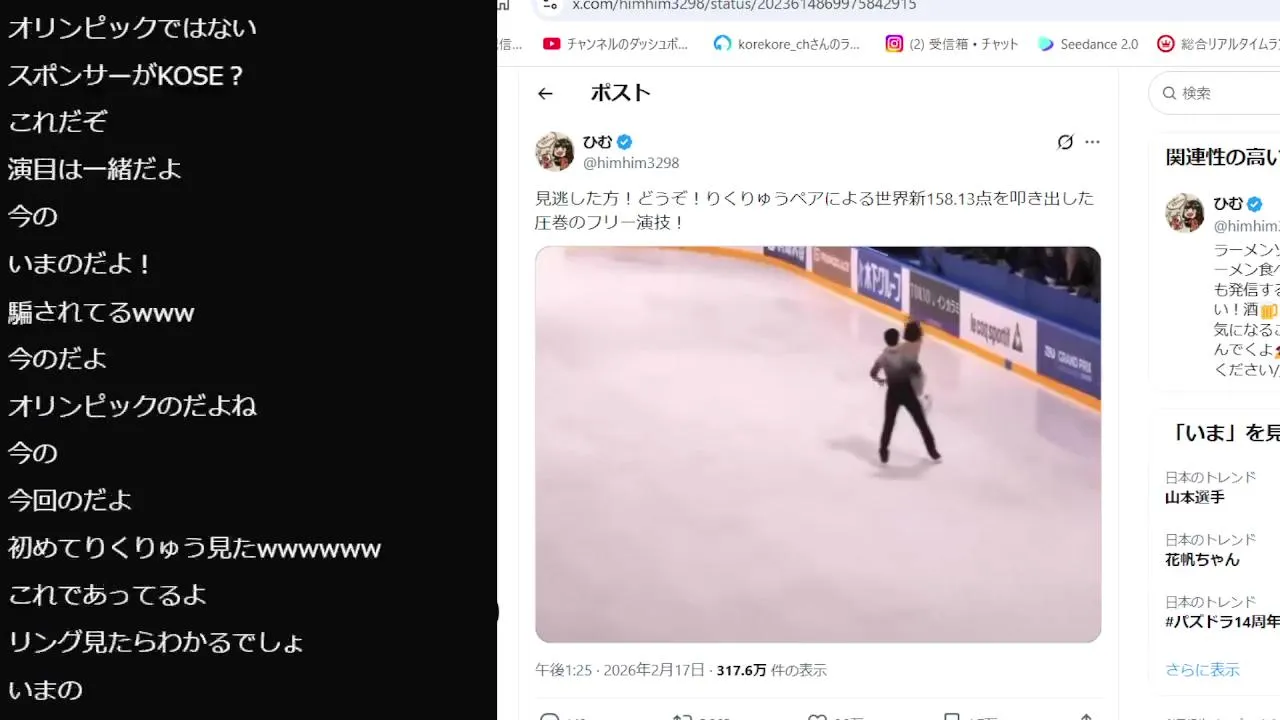Open the 検索 search box
The image size is (1280, 720).
pyautogui.click(x=1220, y=93)
